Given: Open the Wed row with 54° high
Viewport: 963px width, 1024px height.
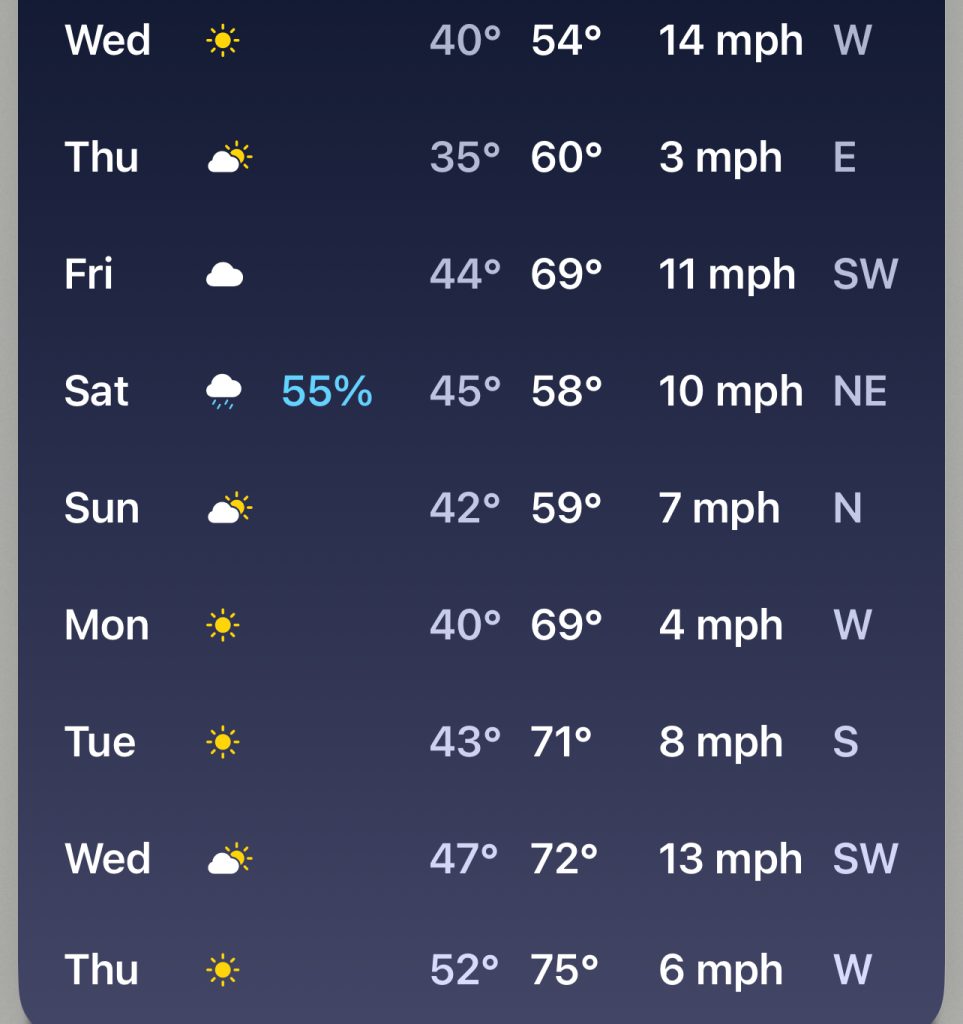Looking at the screenshot, I should (x=480, y=41).
